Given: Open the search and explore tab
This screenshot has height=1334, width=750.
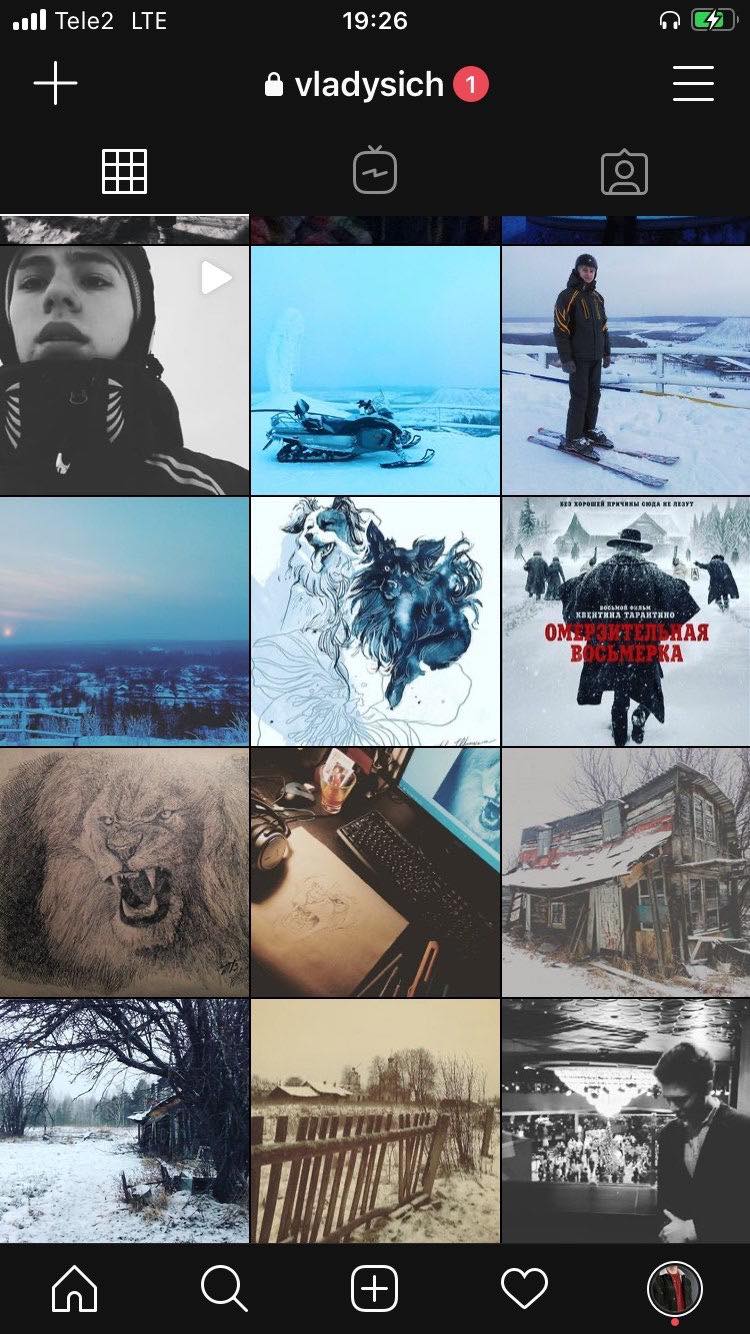Looking at the screenshot, I should click(x=224, y=1289).
